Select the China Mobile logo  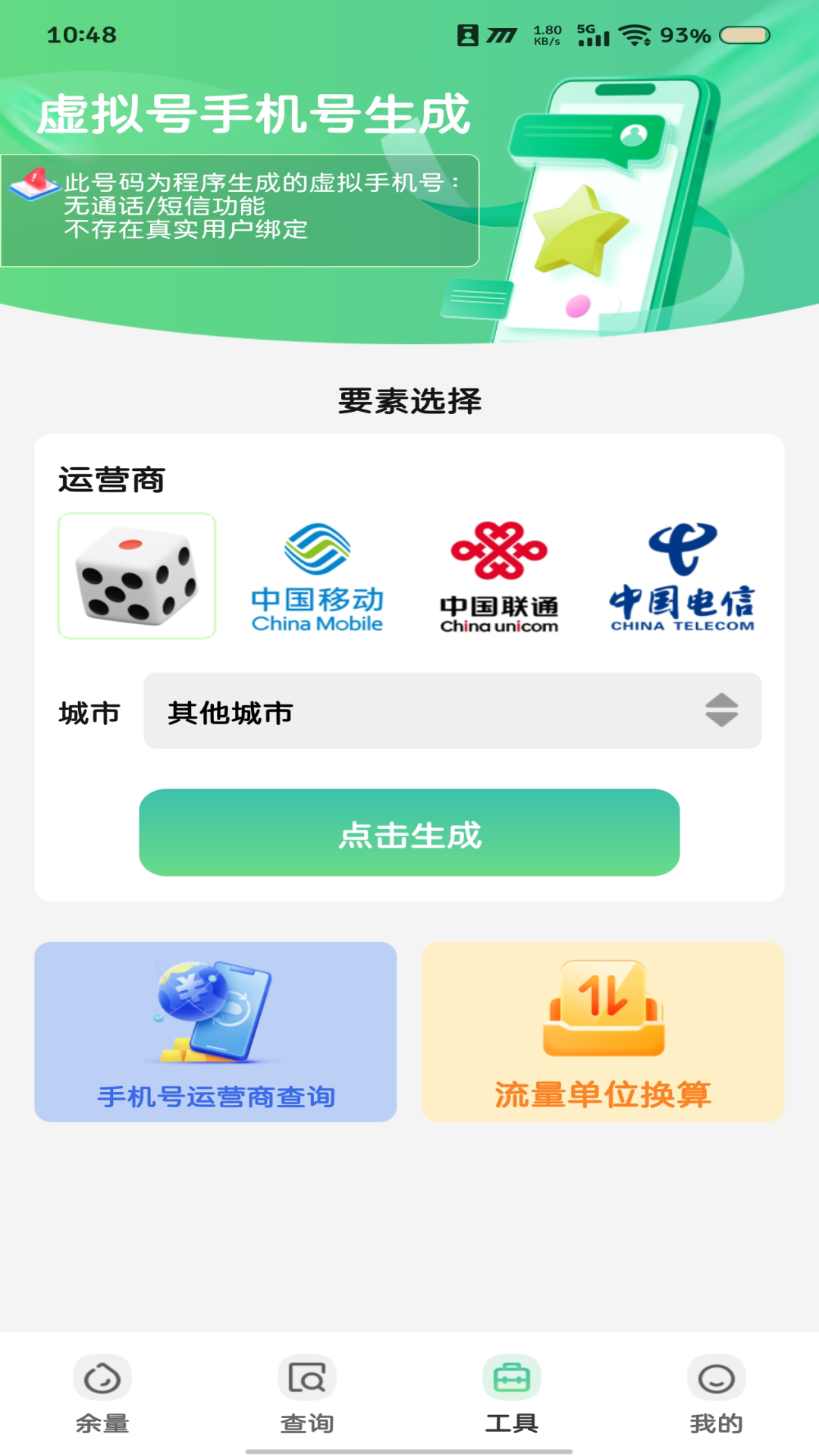(316, 576)
